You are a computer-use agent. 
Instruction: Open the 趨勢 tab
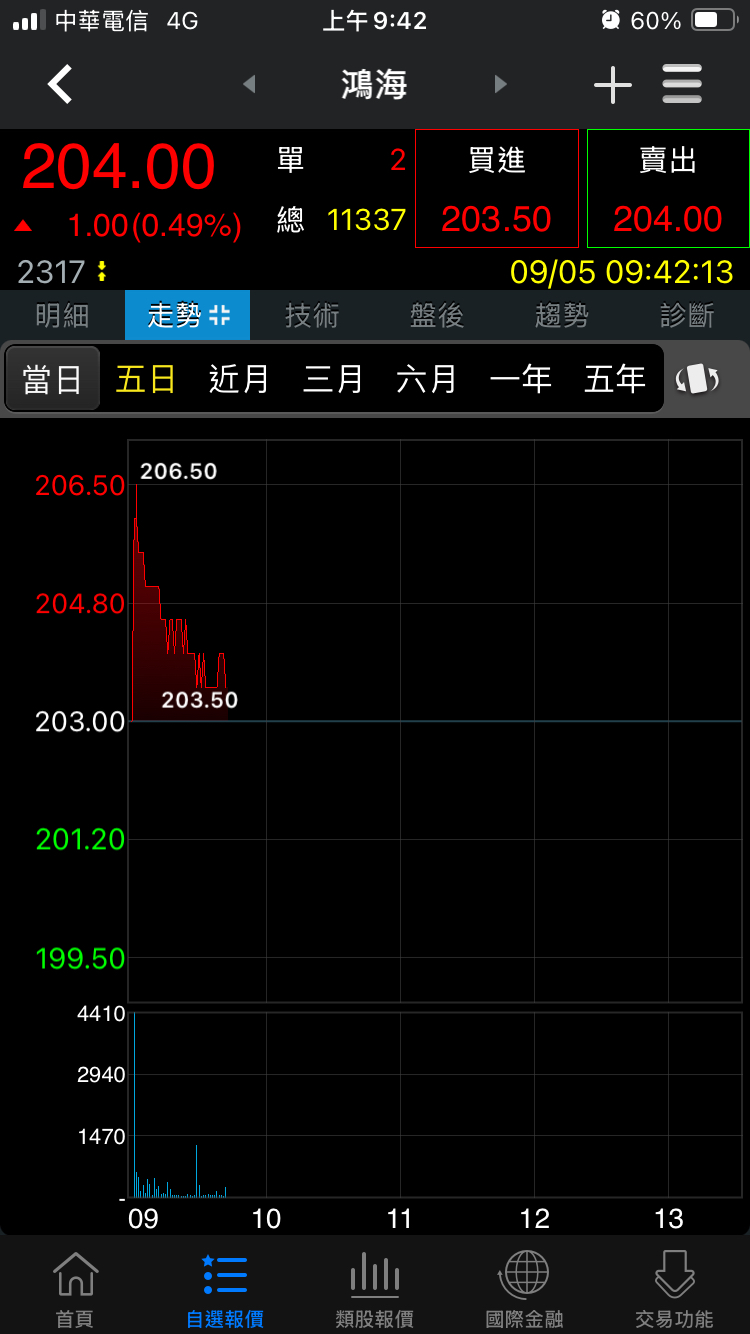pyautogui.click(x=562, y=316)
